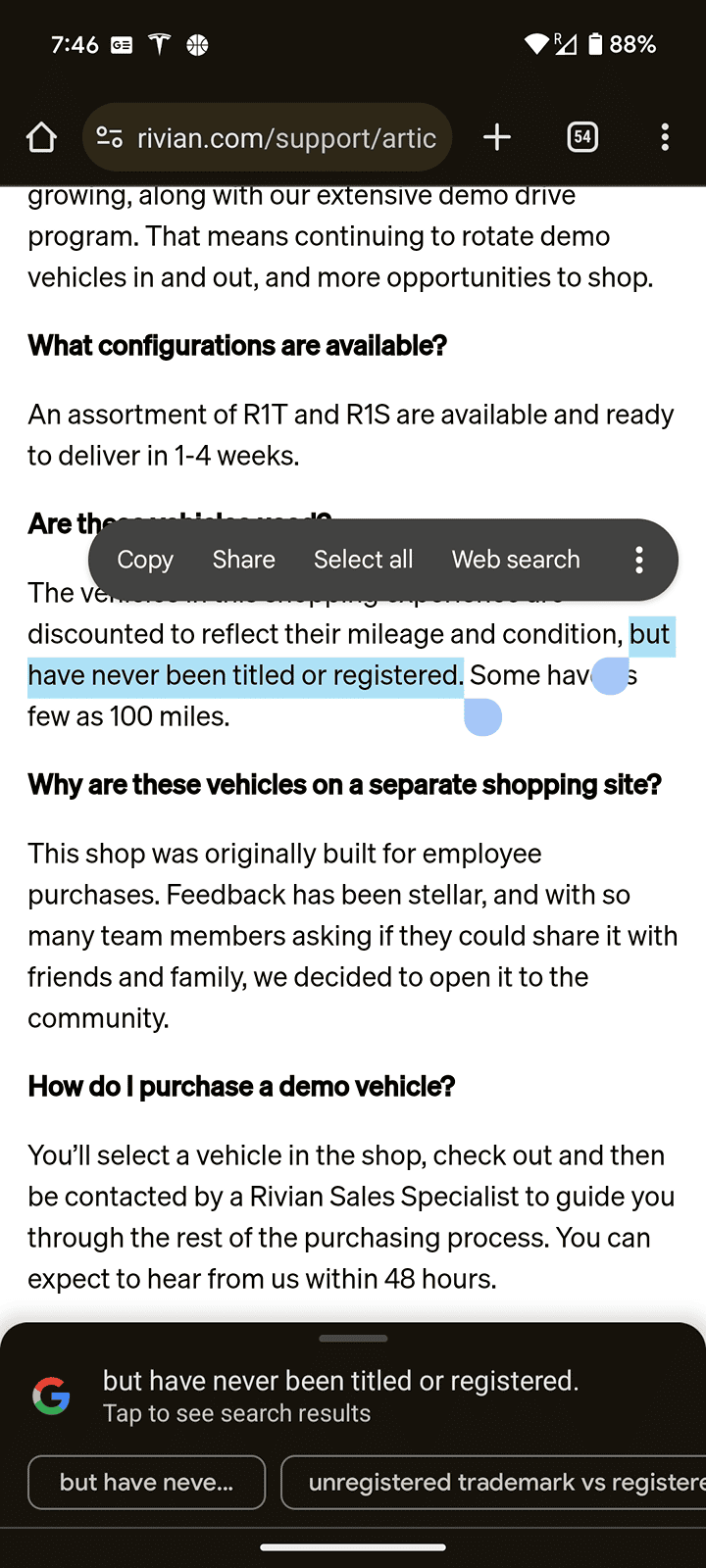Copy the selected text

[145, 560]
